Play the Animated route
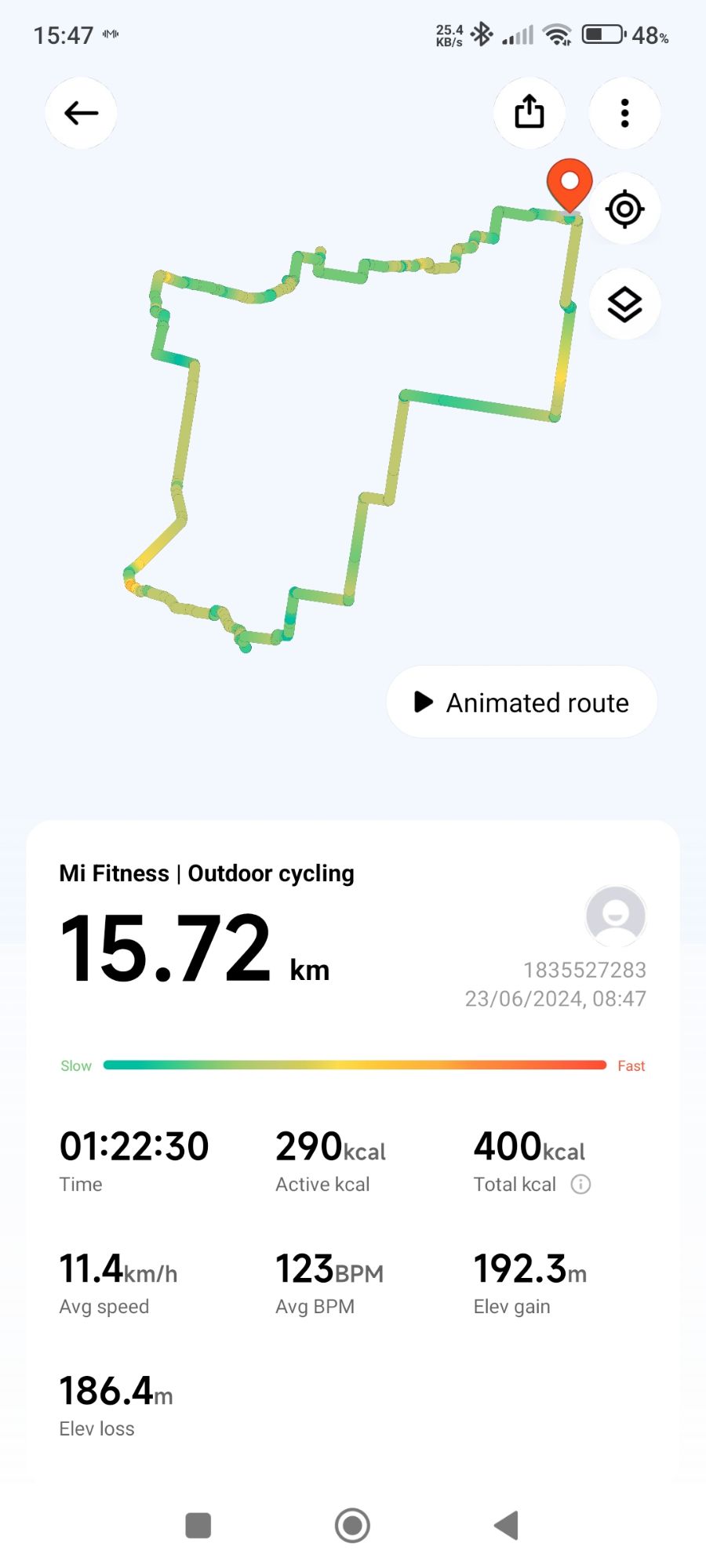The width and height of the screenshot is (706, 1568). tap(522, 702)
